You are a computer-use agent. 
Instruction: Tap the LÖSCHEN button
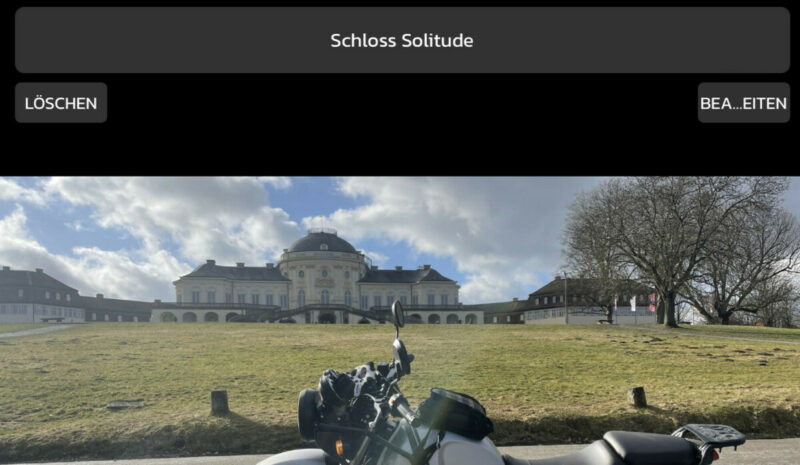61,103
